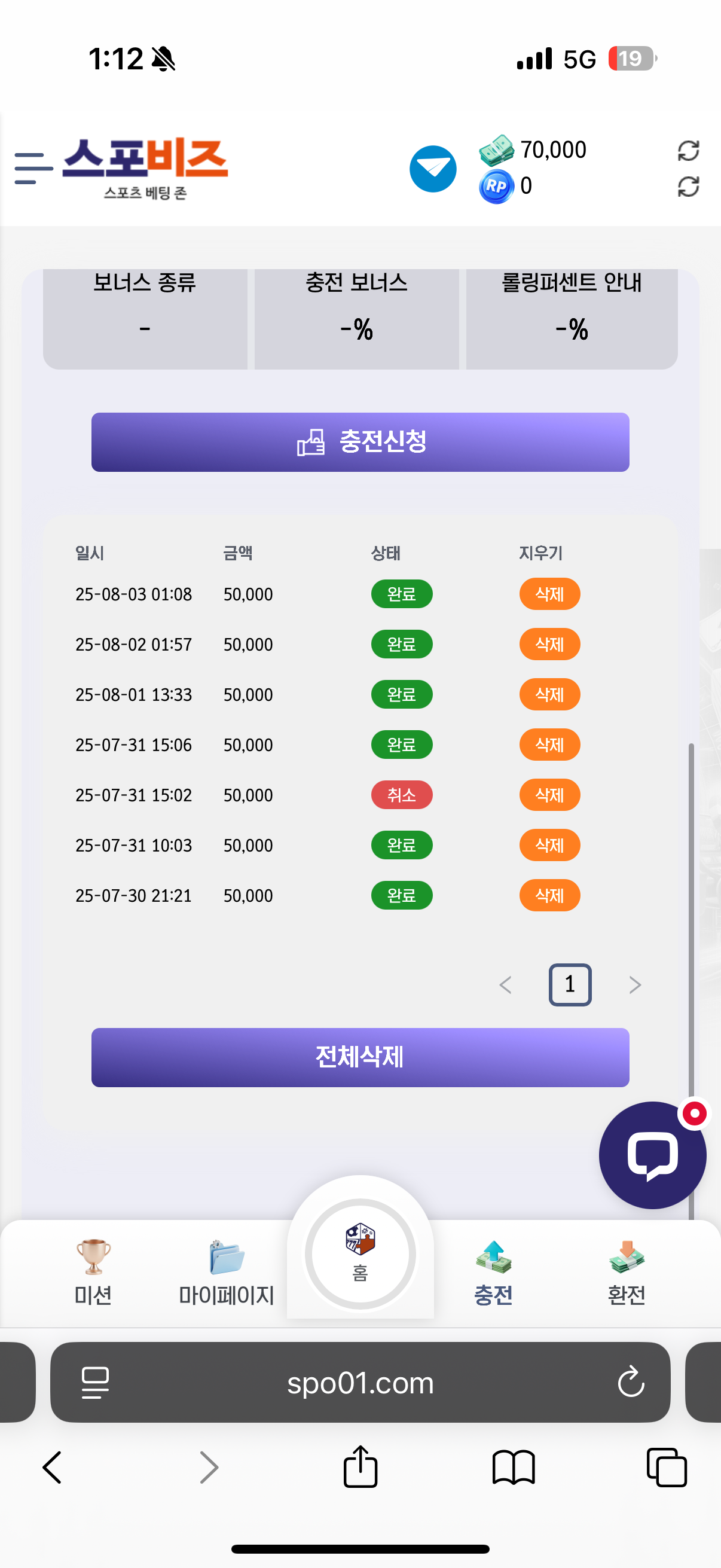Go to next page of records
721x1568 pixels.
634,985
